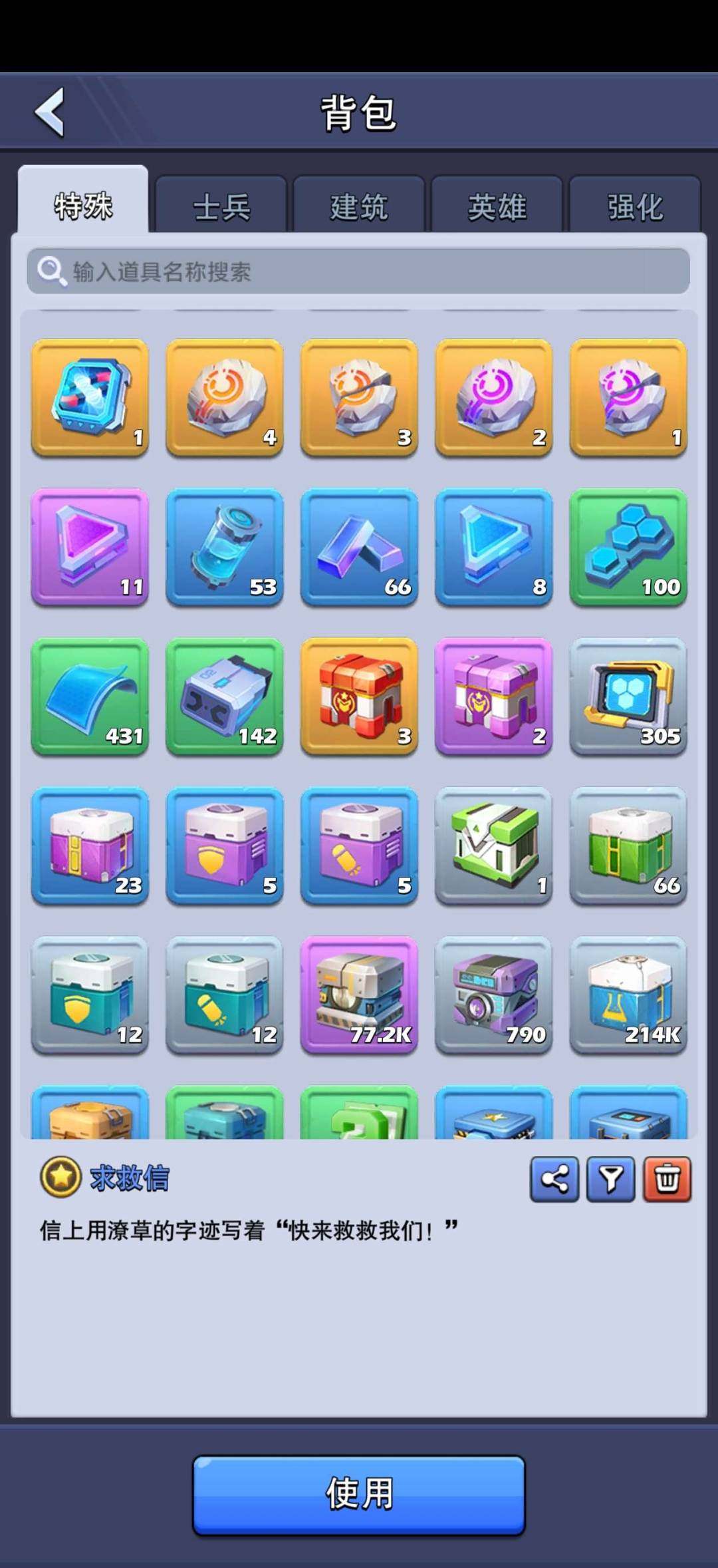Choose the item with quantity 77.2K
The height and width of the screenshot is (1568, 718).
click(x=359, y=995)
